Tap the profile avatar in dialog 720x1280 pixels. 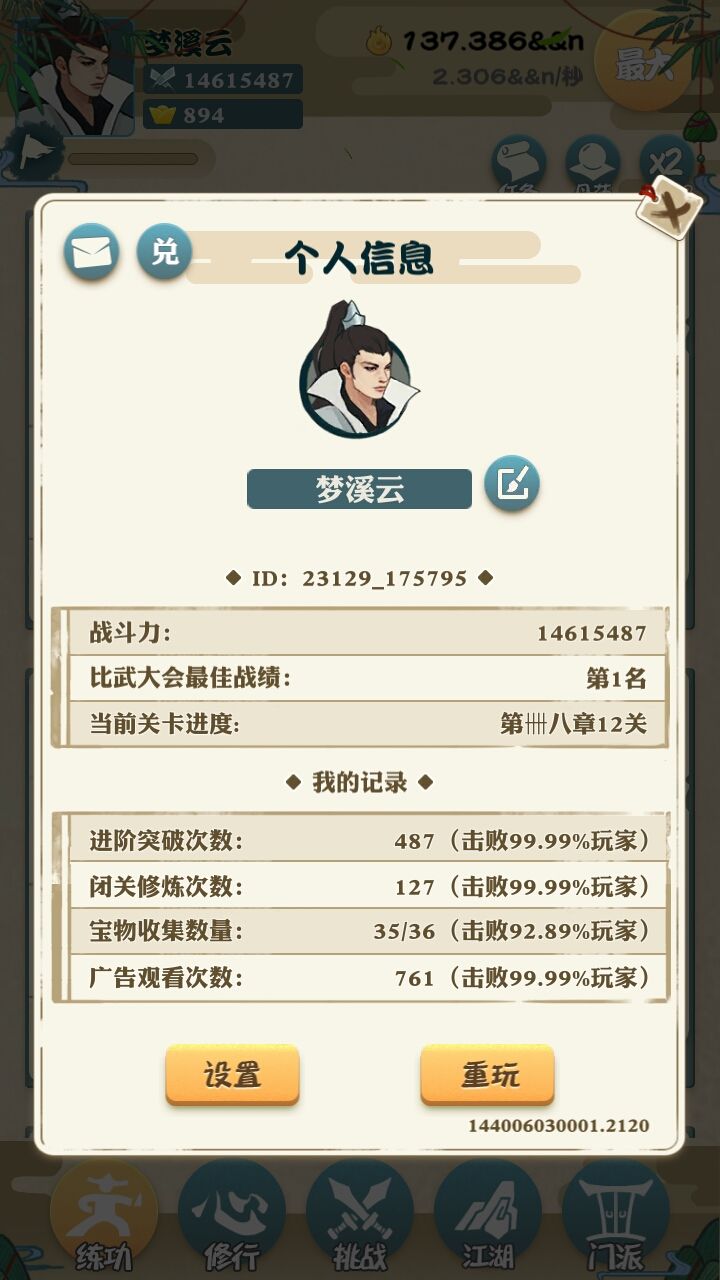[x=356, y=368]
